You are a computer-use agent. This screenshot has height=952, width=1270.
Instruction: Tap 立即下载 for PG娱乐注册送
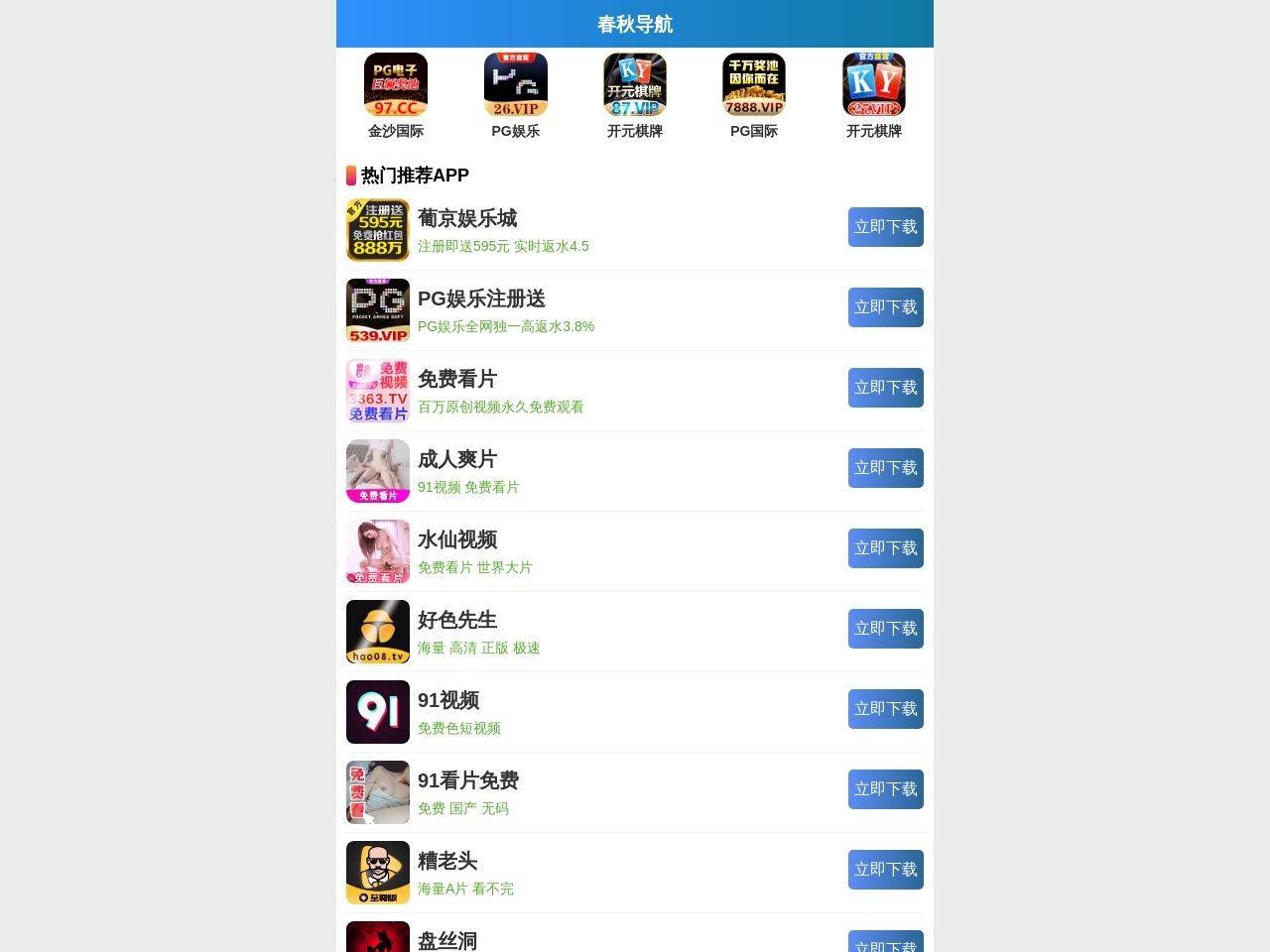[x=885, y=307]
